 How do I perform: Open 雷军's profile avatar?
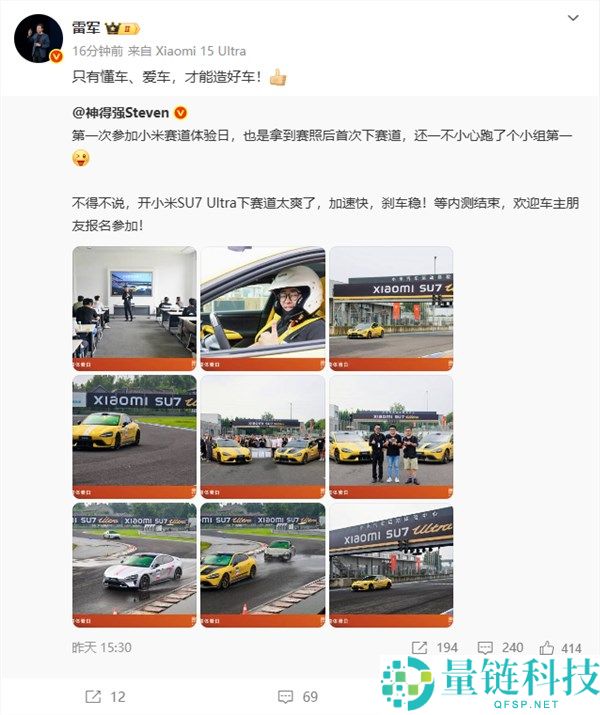(x=38, y=39)
